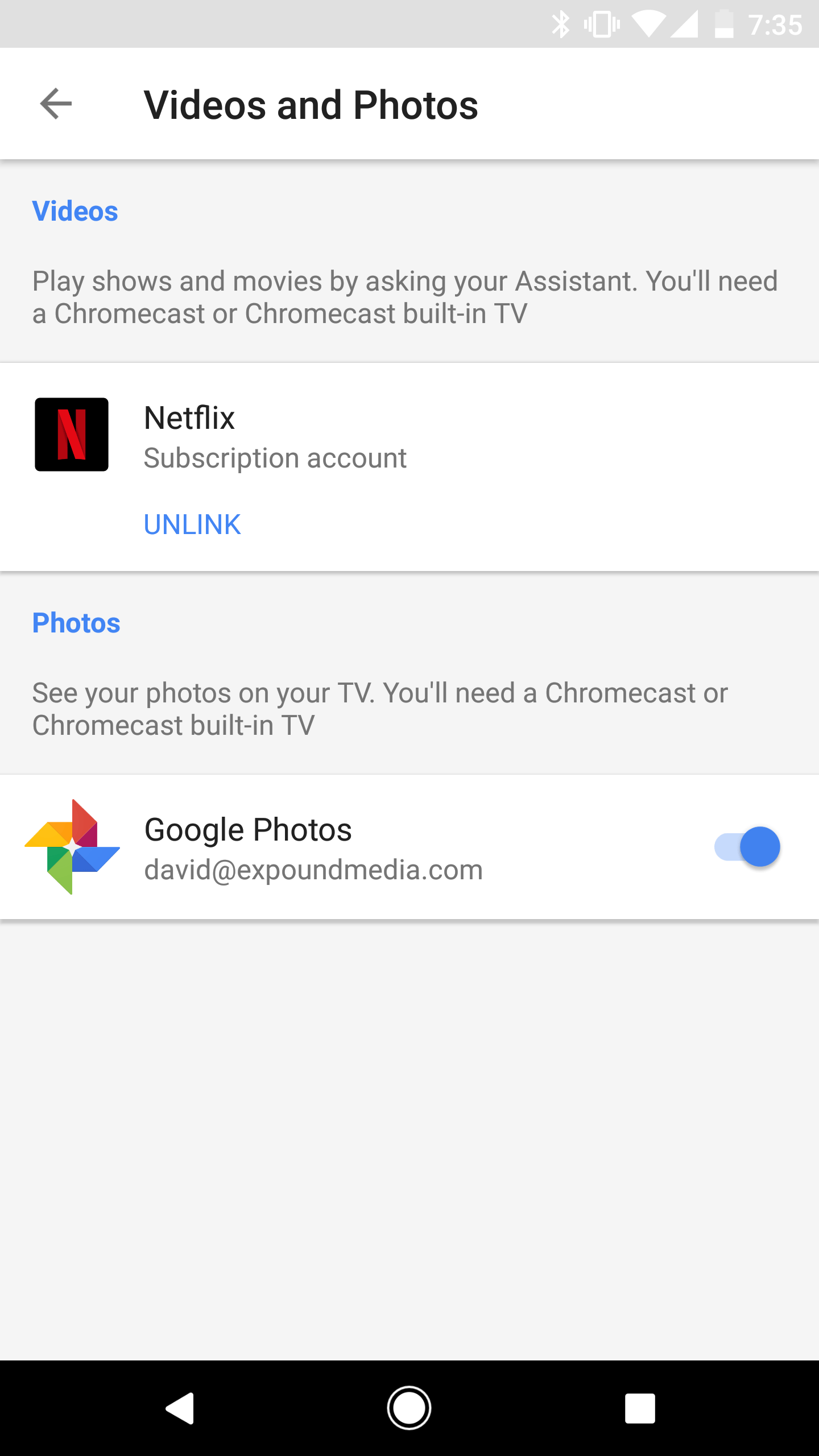Image resolution: width=819 pixels, height=1456 pixels.
Task: Go to the home screen
Action: point(409,1408)
